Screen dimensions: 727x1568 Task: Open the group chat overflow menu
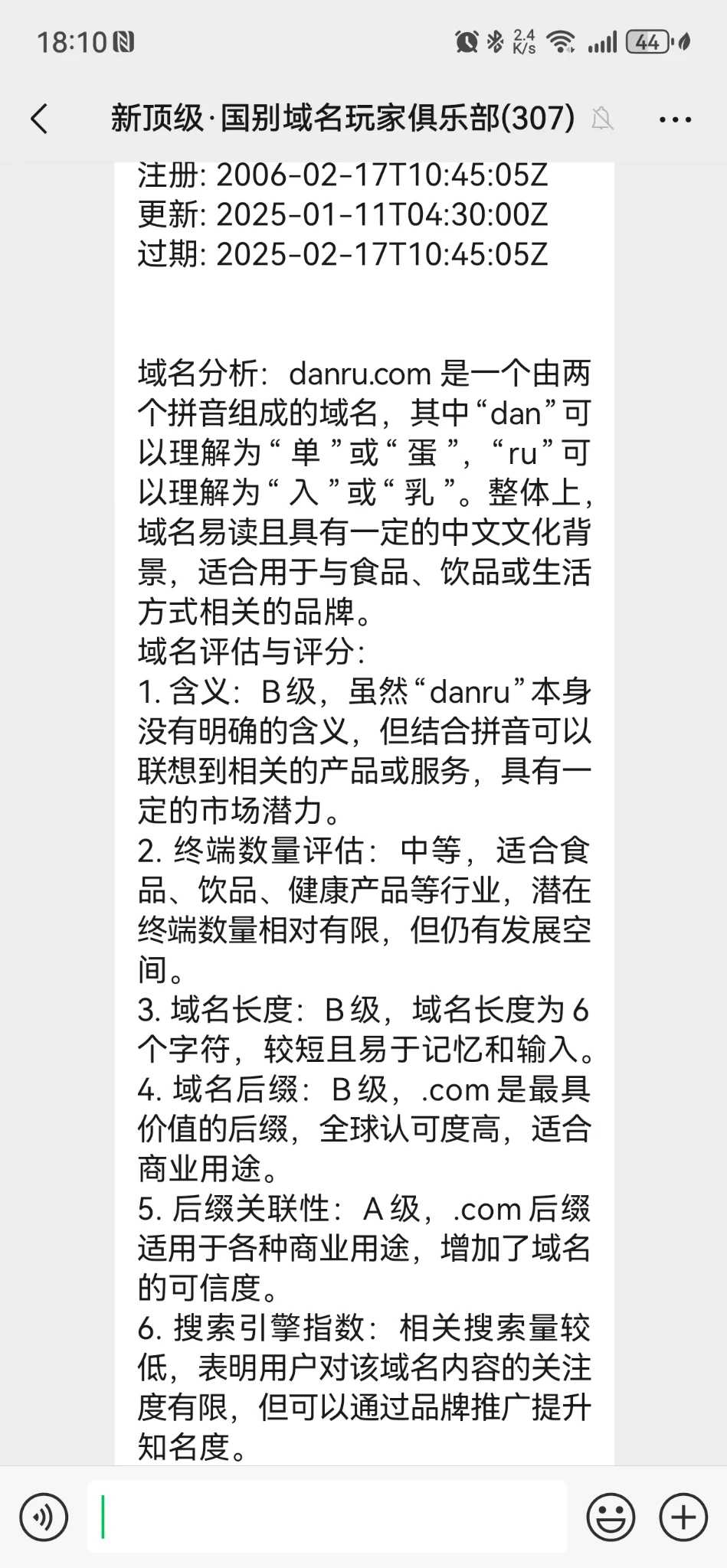pyautogui.click(x=675, y=119)
